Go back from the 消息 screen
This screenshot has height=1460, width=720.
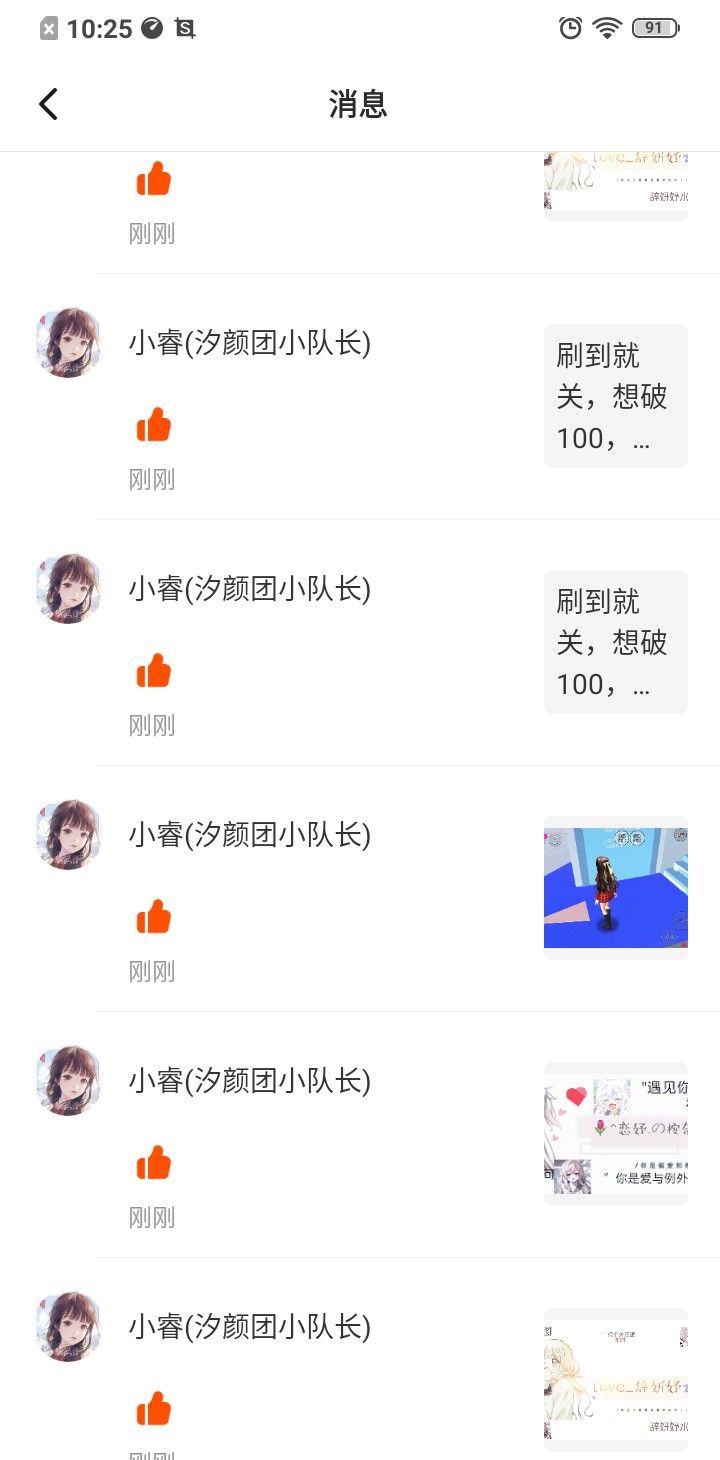(x=48, y=104)
